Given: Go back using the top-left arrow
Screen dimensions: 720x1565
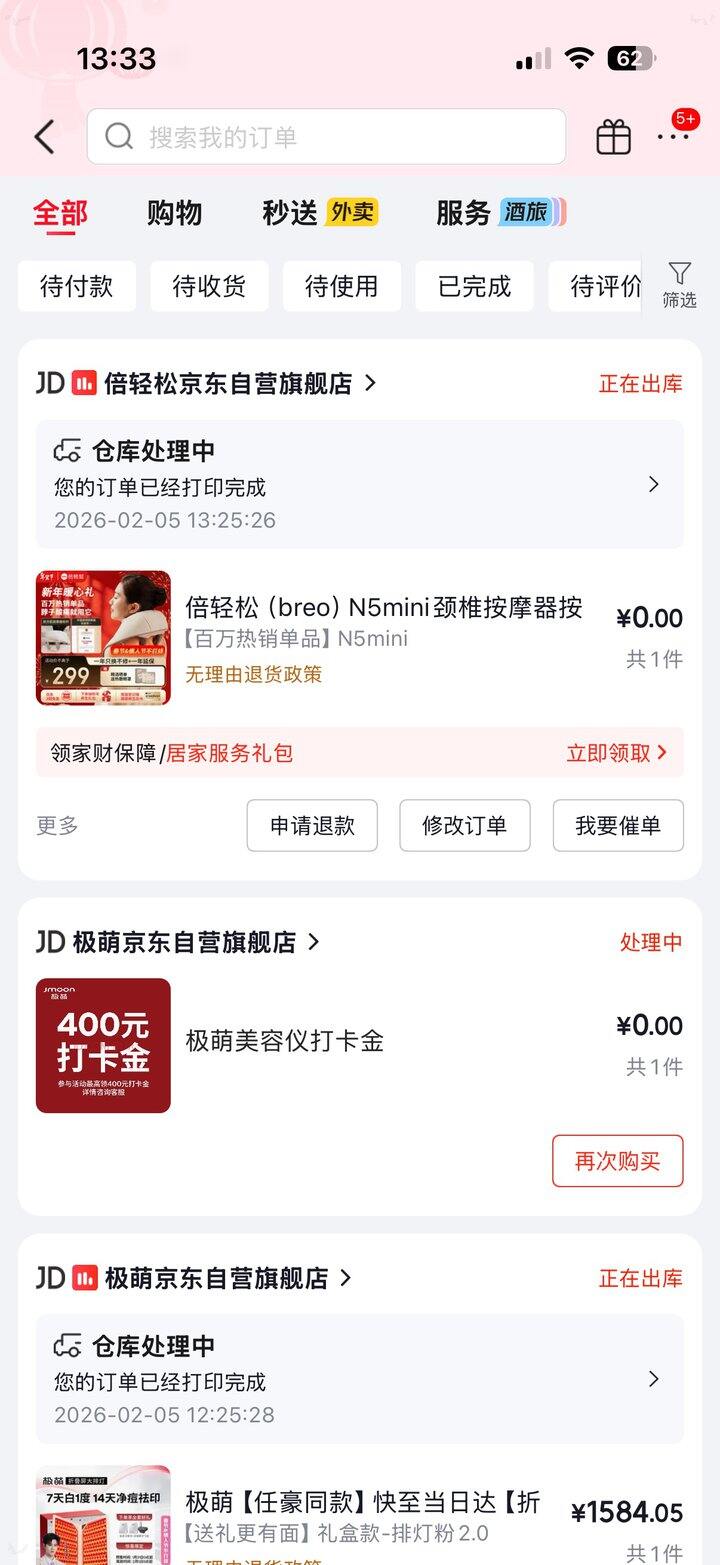Looking at the screenshot, I should coord(44,137).
